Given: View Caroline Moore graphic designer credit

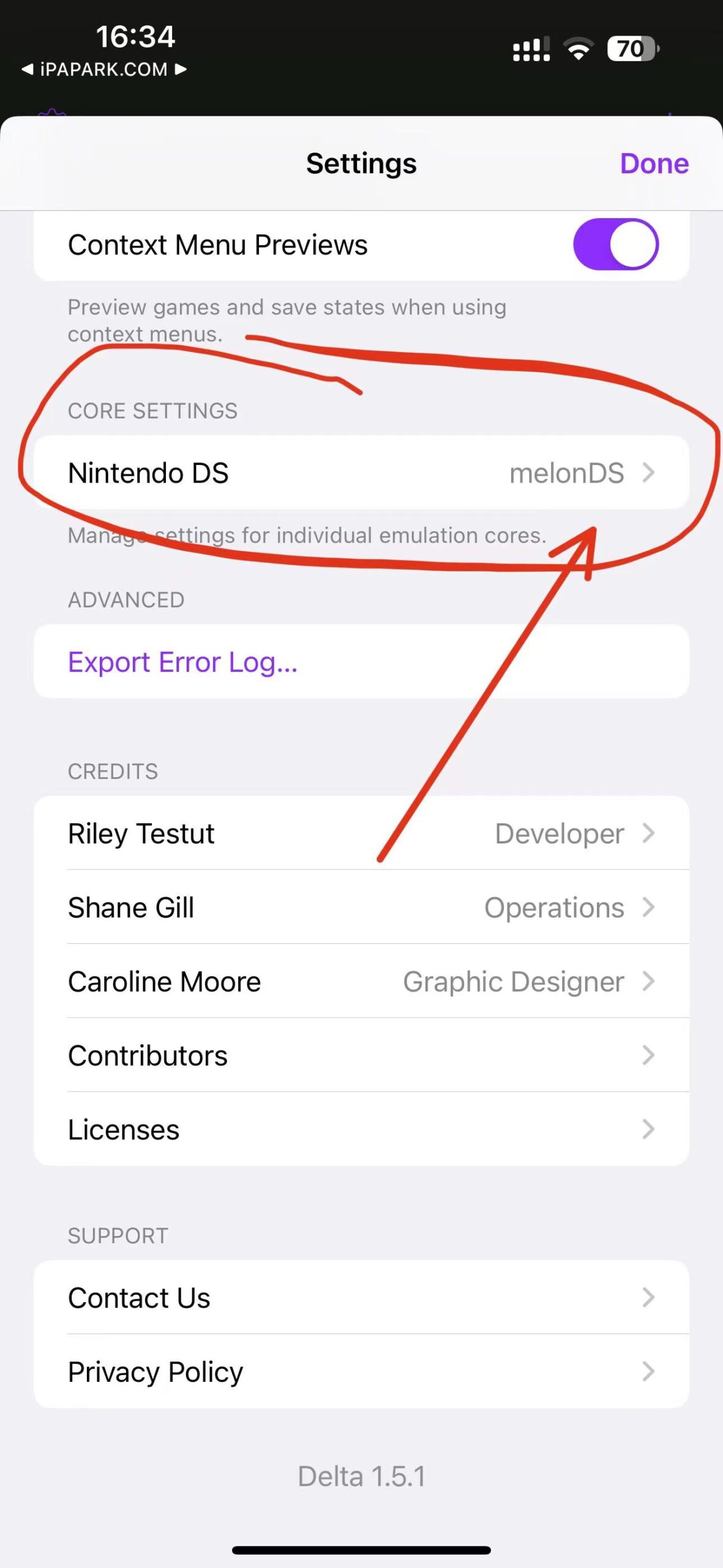Looking at the screenshot, I should (361, 982).
